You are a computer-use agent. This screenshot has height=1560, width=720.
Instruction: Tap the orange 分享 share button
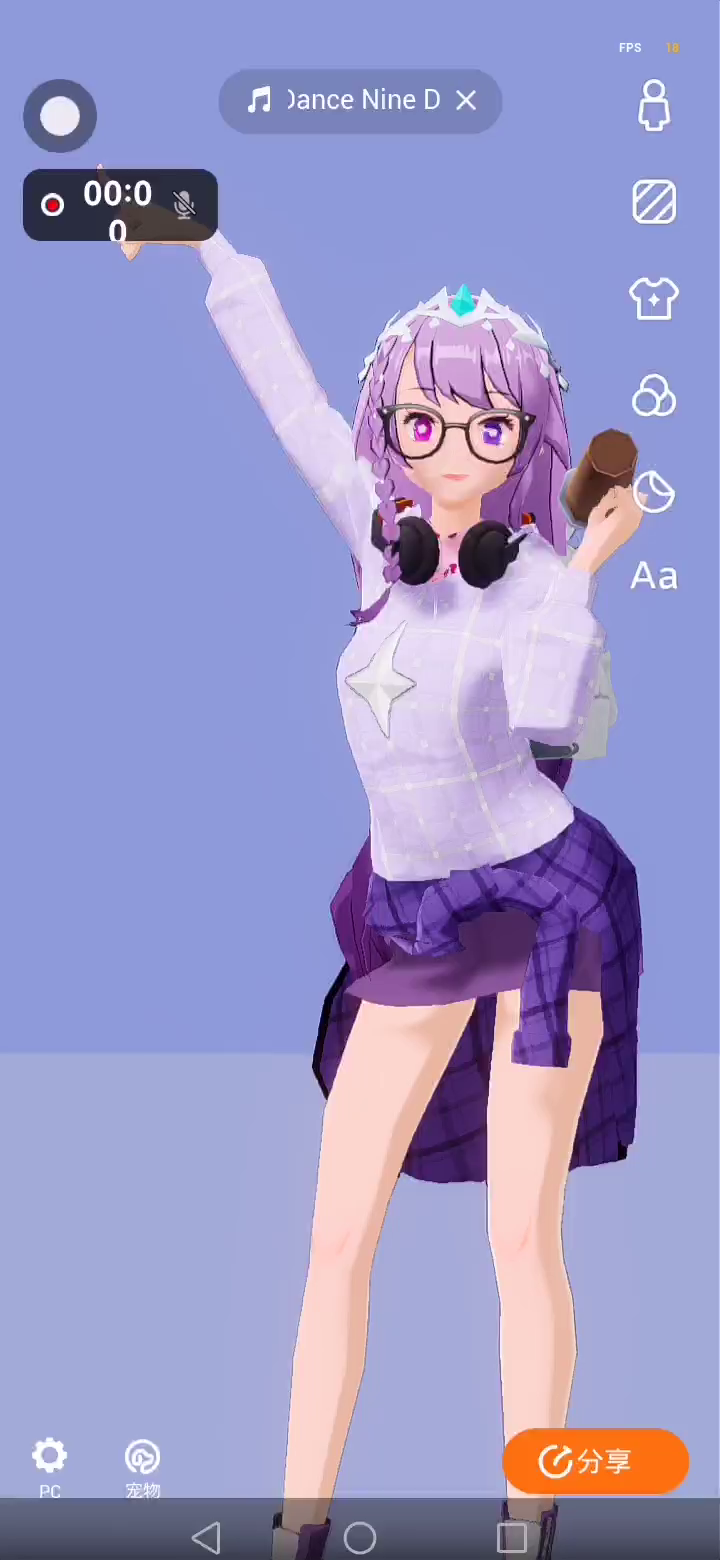click(595, 1461)
